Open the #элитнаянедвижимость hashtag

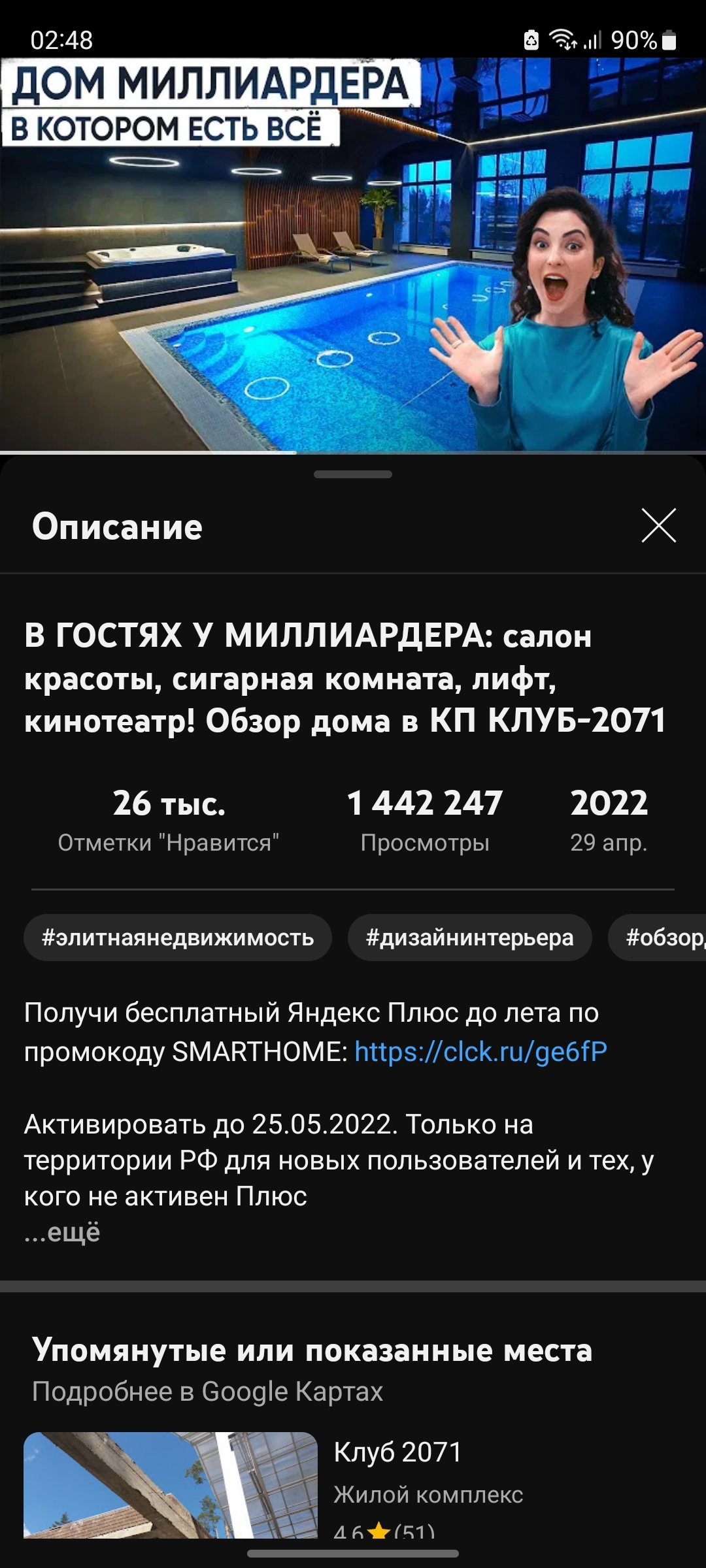(x=178, y=938)
